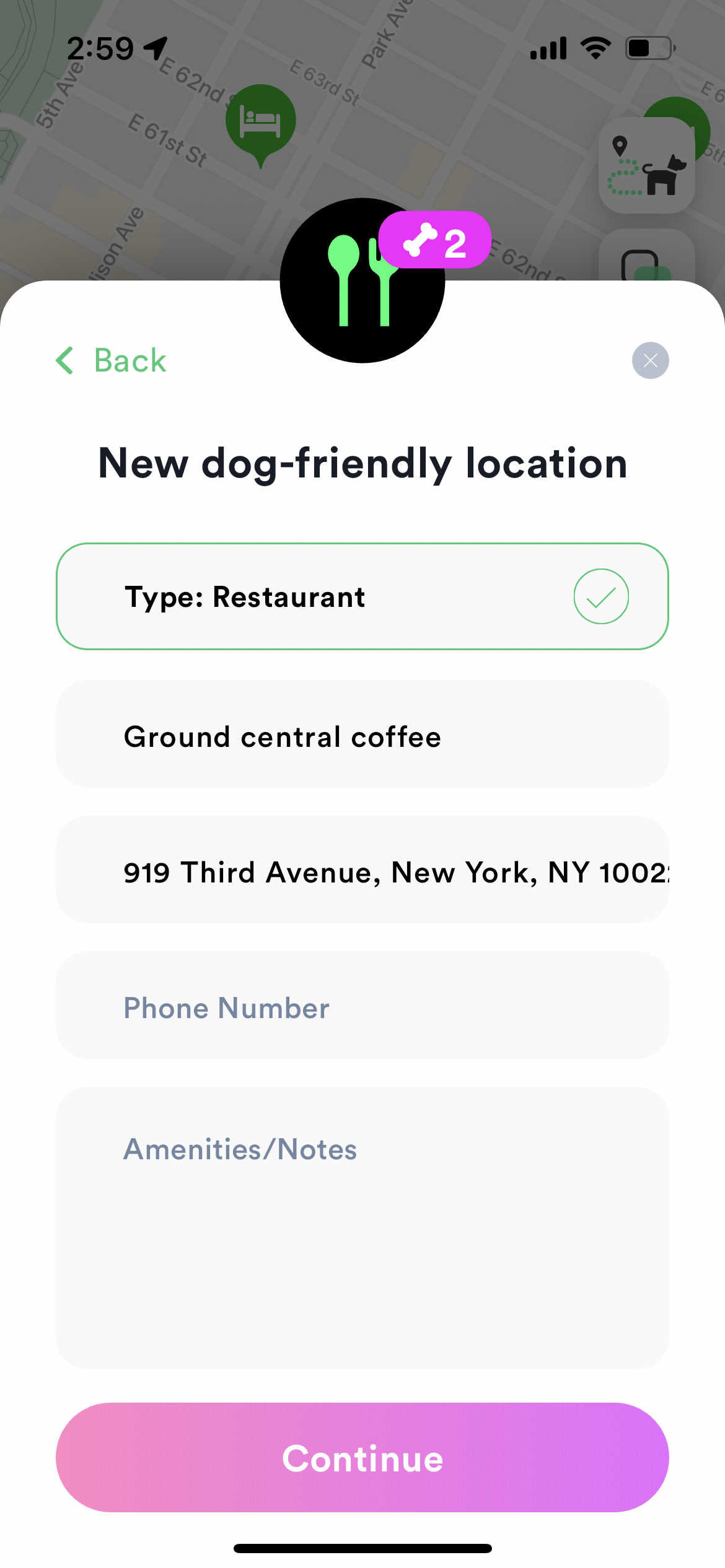The height and width of the screenshot is (1568, 725).
Task: Add text in Amenities/Notes box
Action: 362,1227
